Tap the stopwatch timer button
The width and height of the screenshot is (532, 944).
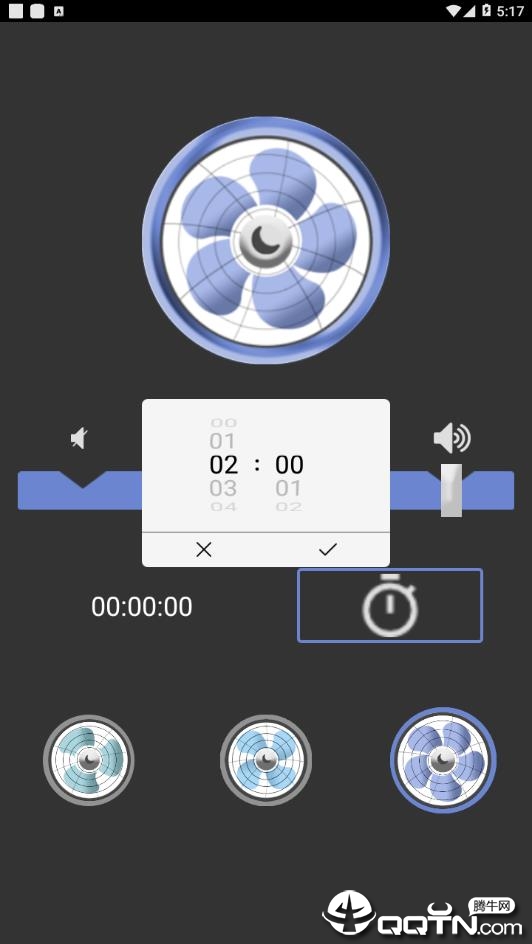coord(390,606)
